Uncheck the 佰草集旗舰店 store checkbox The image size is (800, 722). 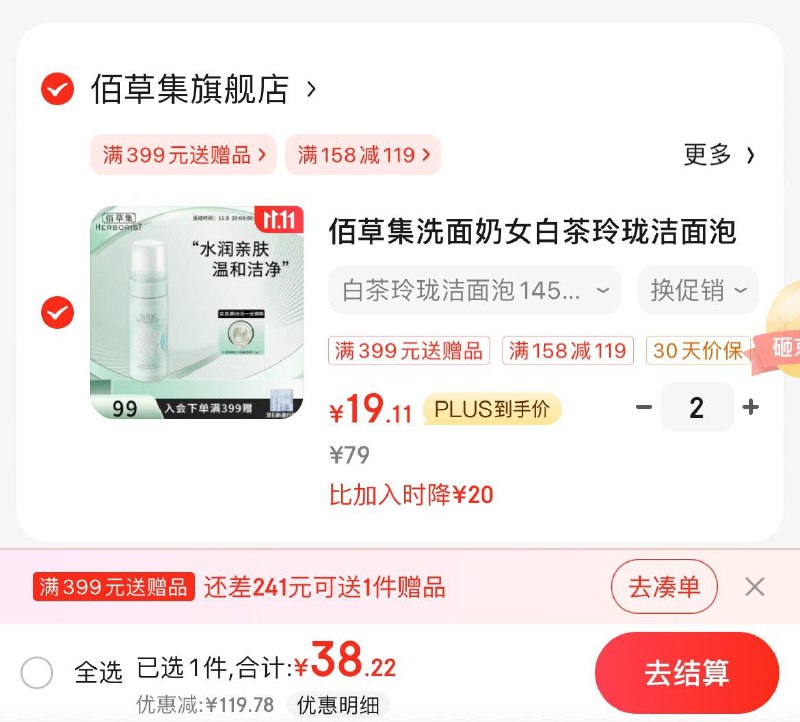point(57,90)
